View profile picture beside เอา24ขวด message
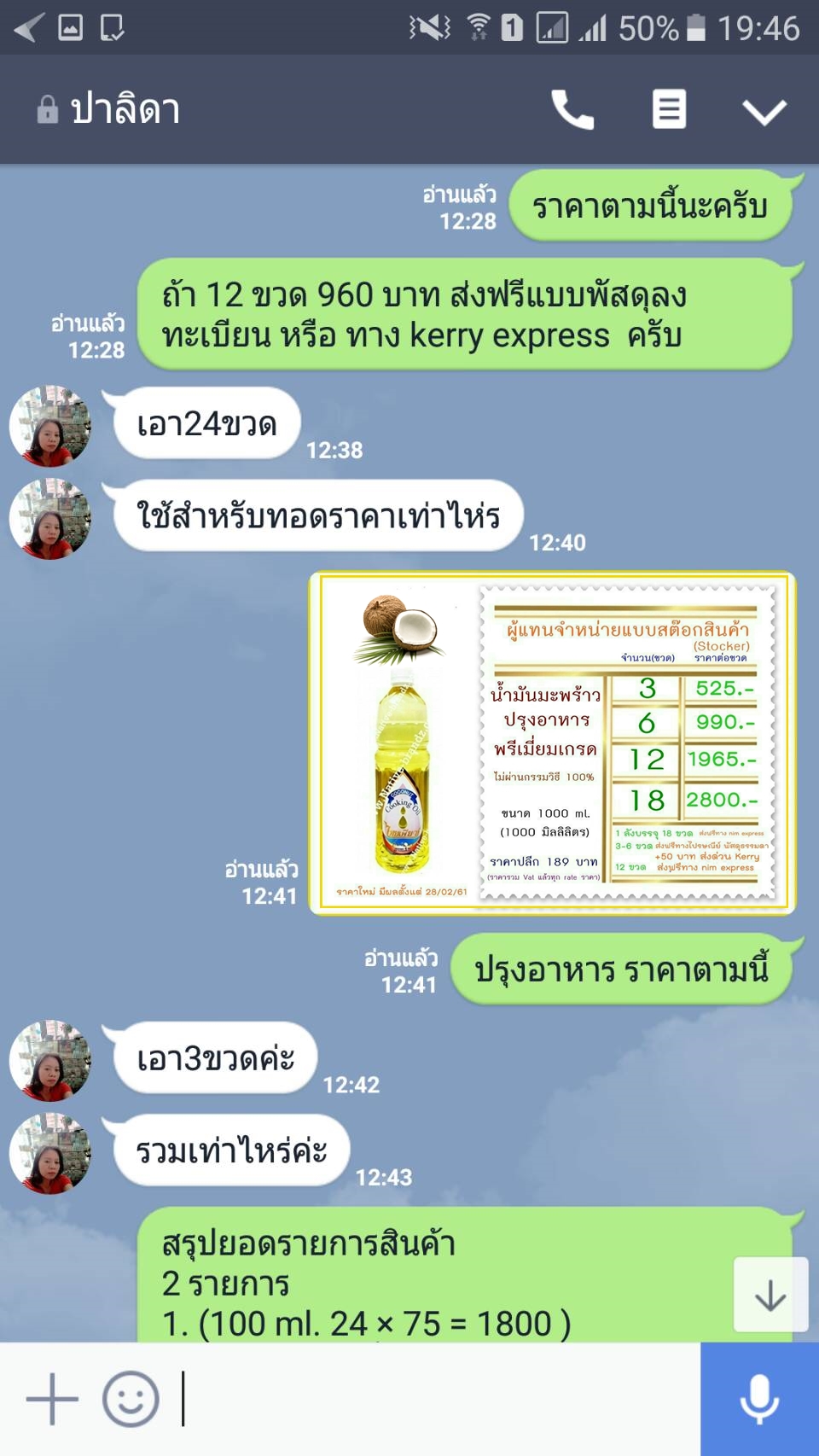Viewport: 819px width, 1456px height. [50, 426]
